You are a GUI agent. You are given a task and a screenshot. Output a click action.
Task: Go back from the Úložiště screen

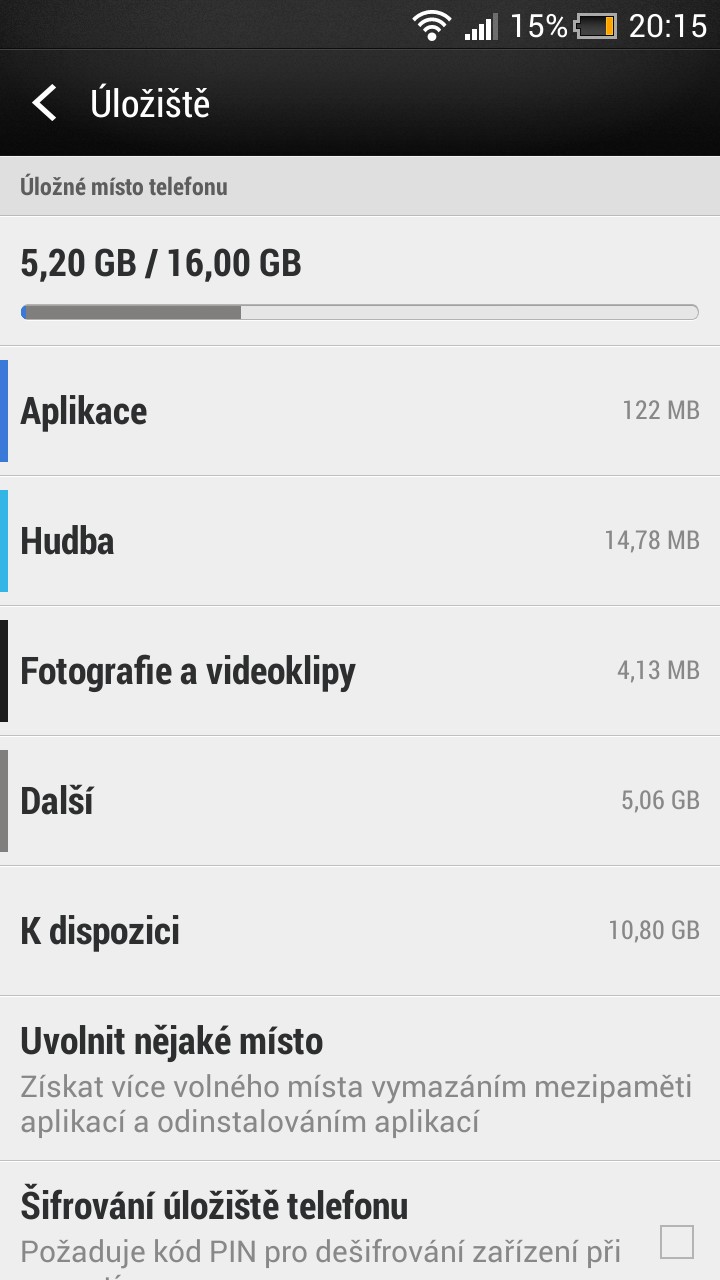click(x=44, y=103)
